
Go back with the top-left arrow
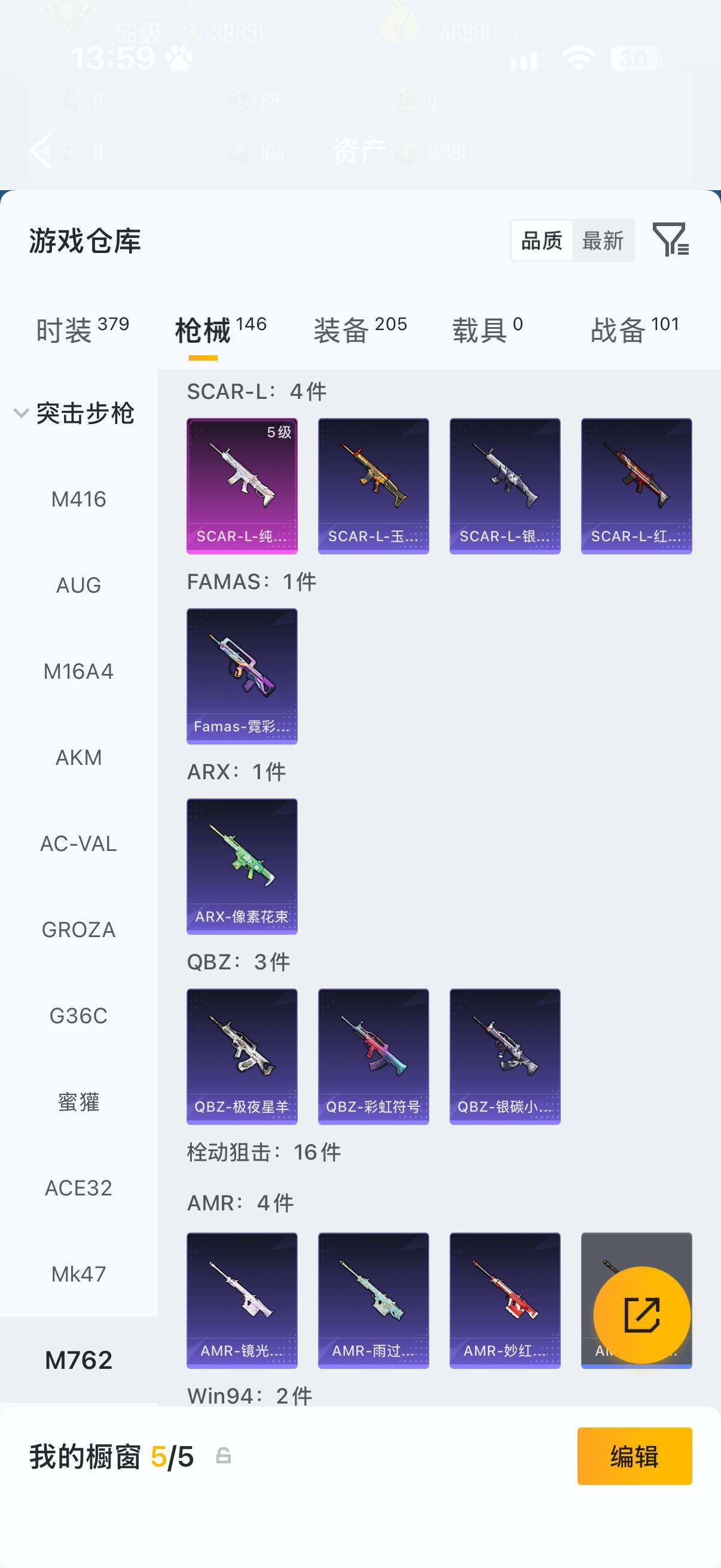click(x=40, y=150)
